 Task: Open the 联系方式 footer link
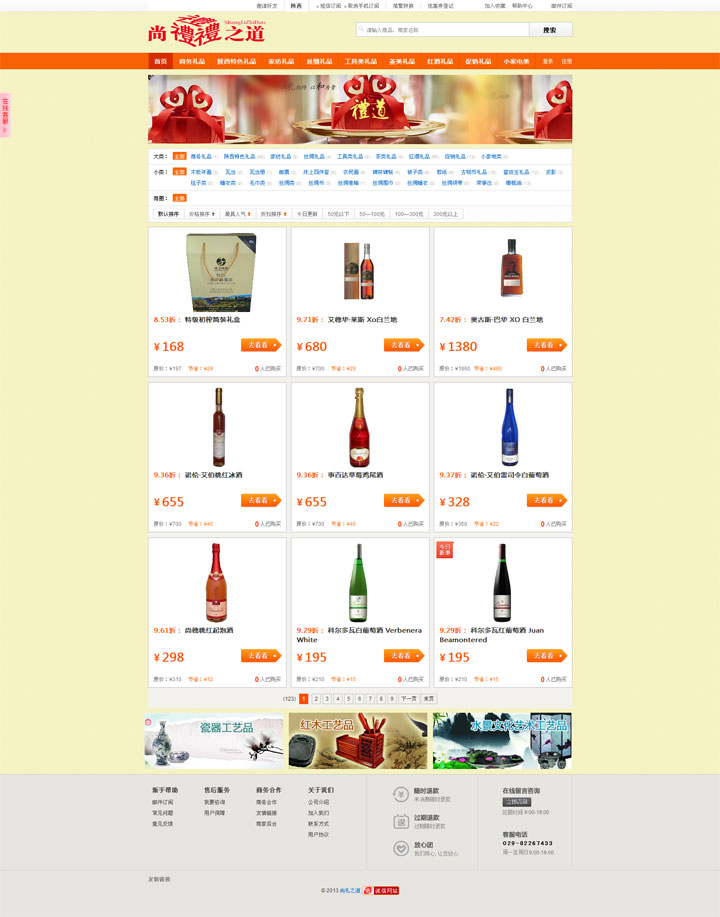pyautogui.click(x=318, y=824)
